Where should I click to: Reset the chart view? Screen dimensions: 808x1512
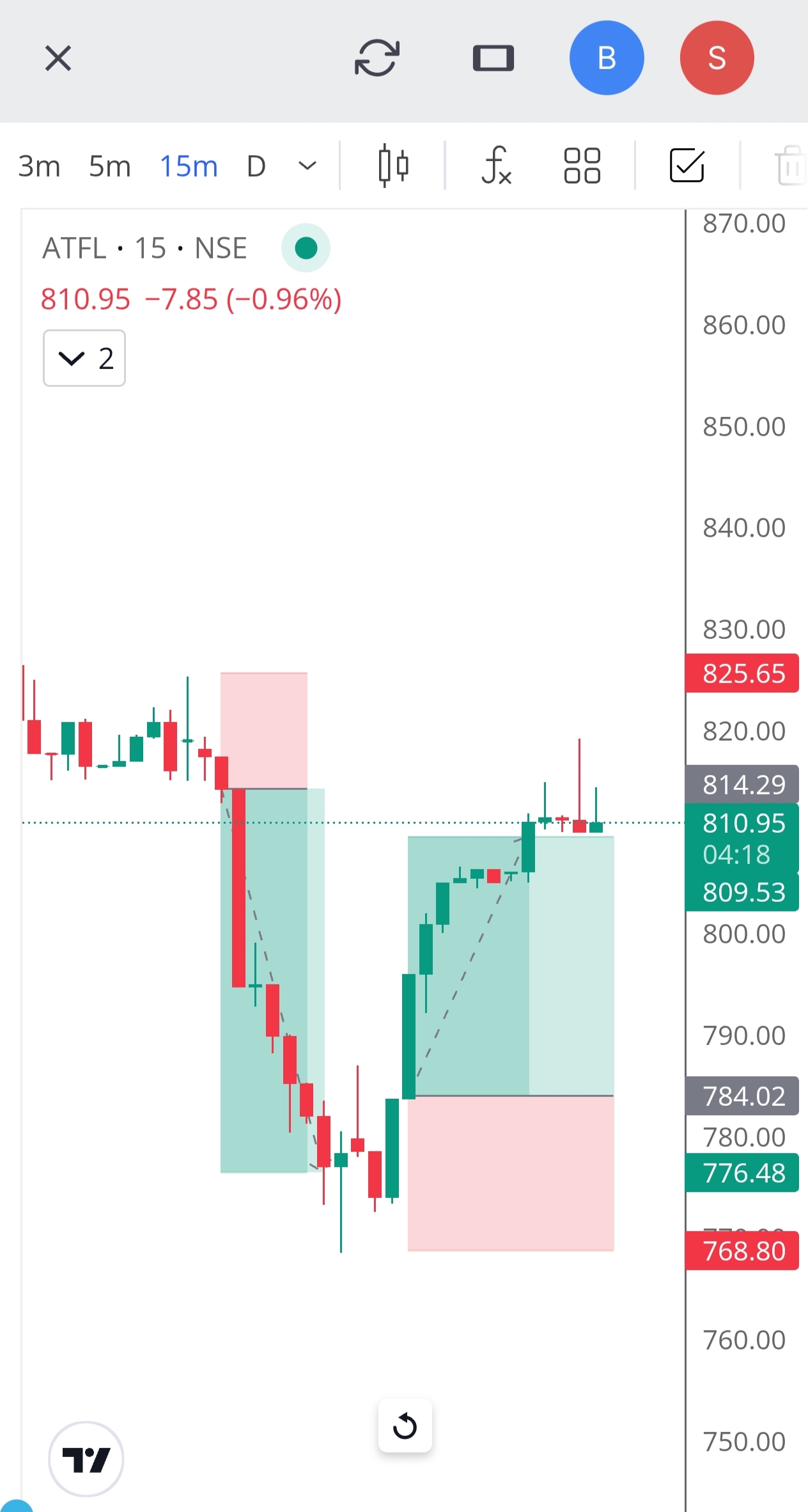point(405,1426)
